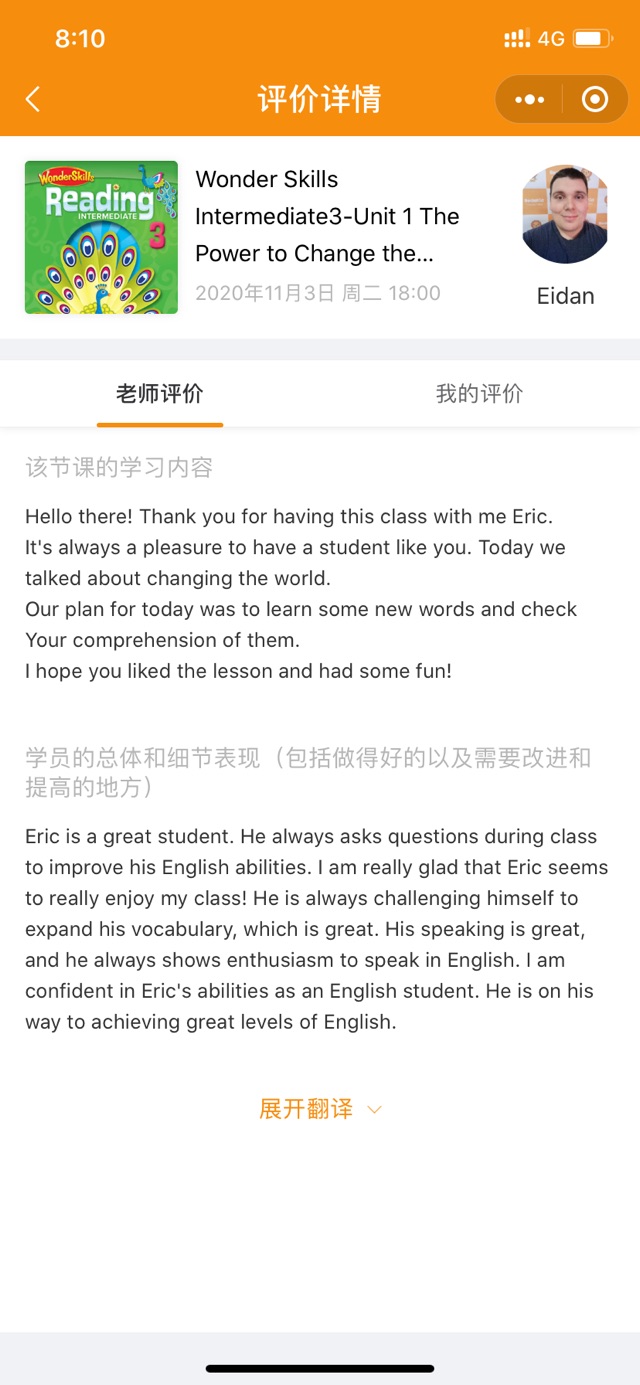
Task: Select the 老师评价 tab
Action: tap(160, 394)
